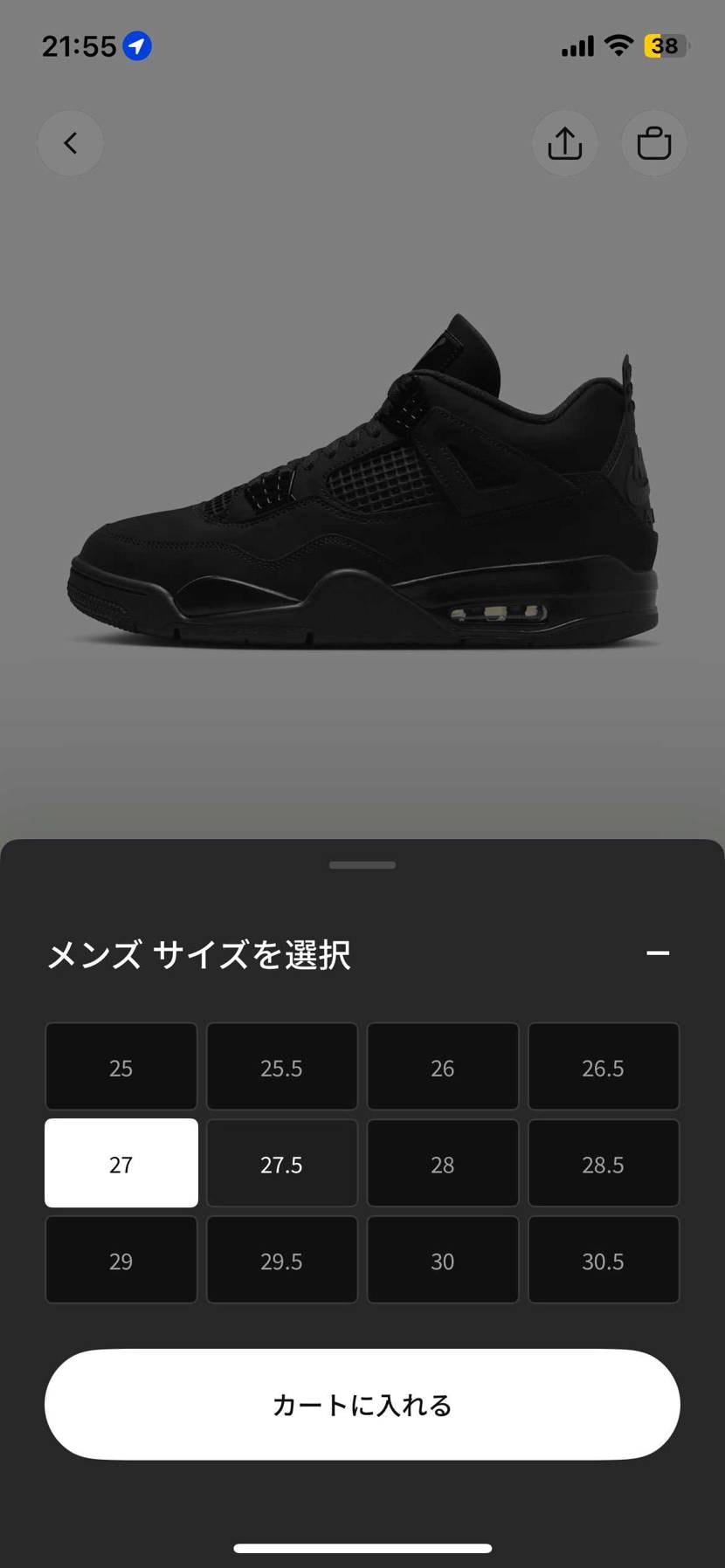Select size 25
This screenshot has height=1568, width=725.
[121, 1067]
